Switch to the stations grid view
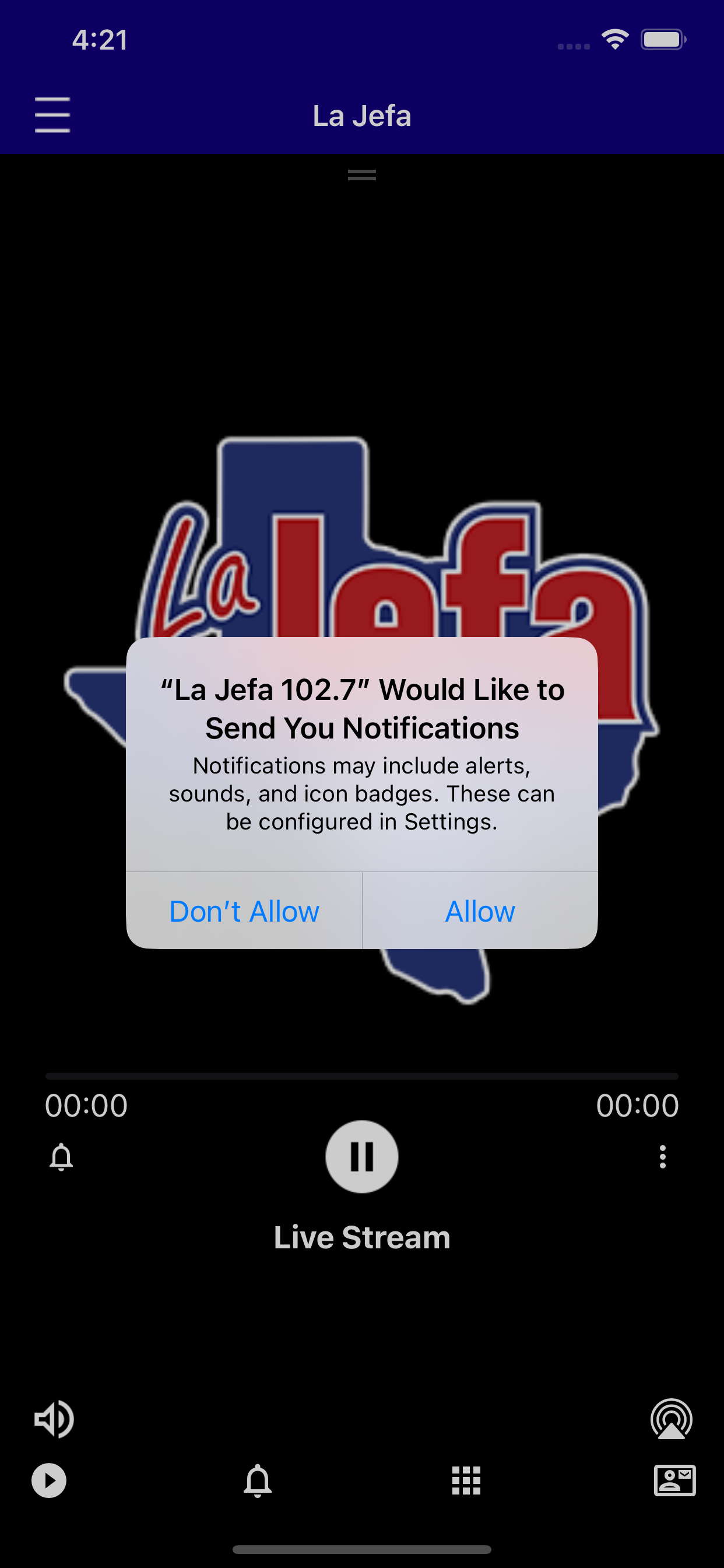 (466, 1481)
